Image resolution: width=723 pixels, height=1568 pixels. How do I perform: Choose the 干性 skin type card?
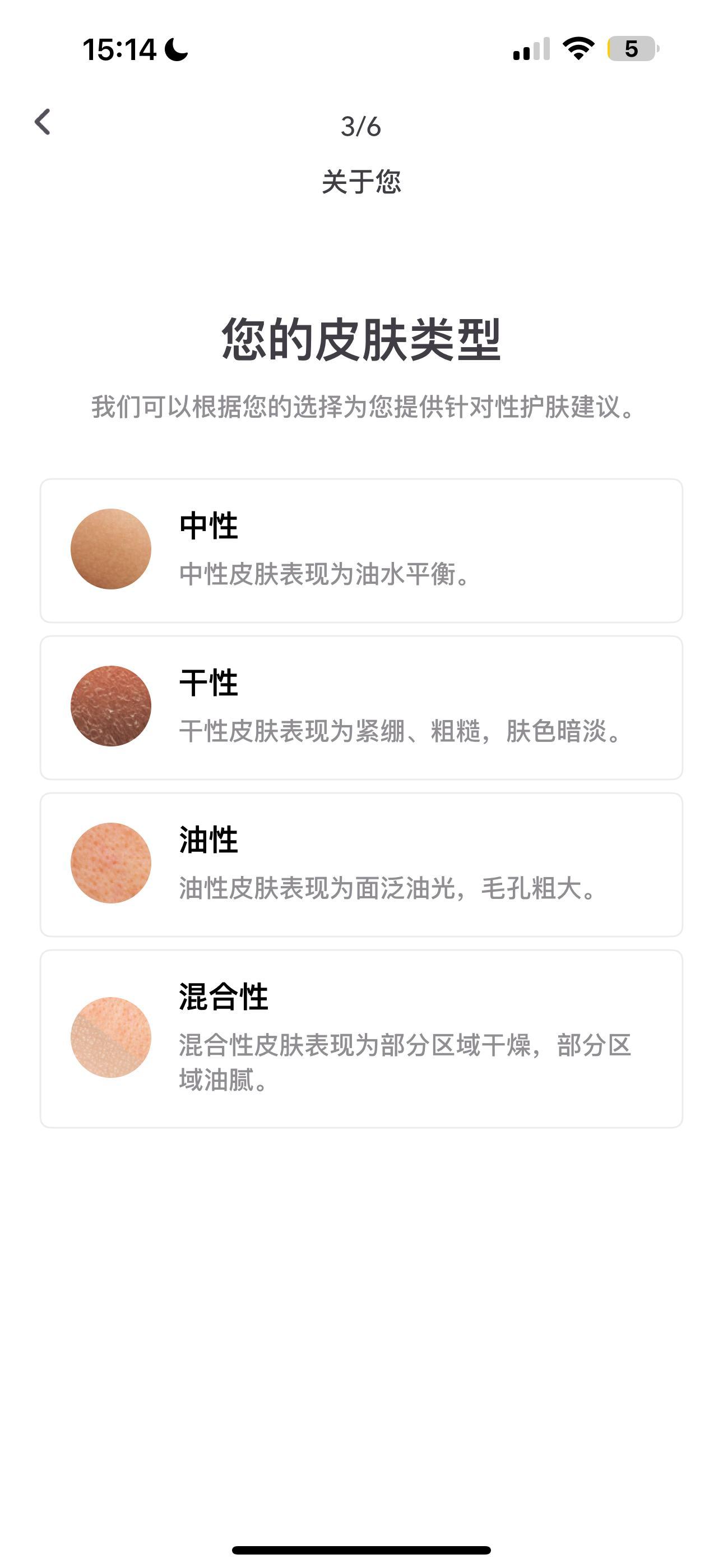tap(361, 707)
